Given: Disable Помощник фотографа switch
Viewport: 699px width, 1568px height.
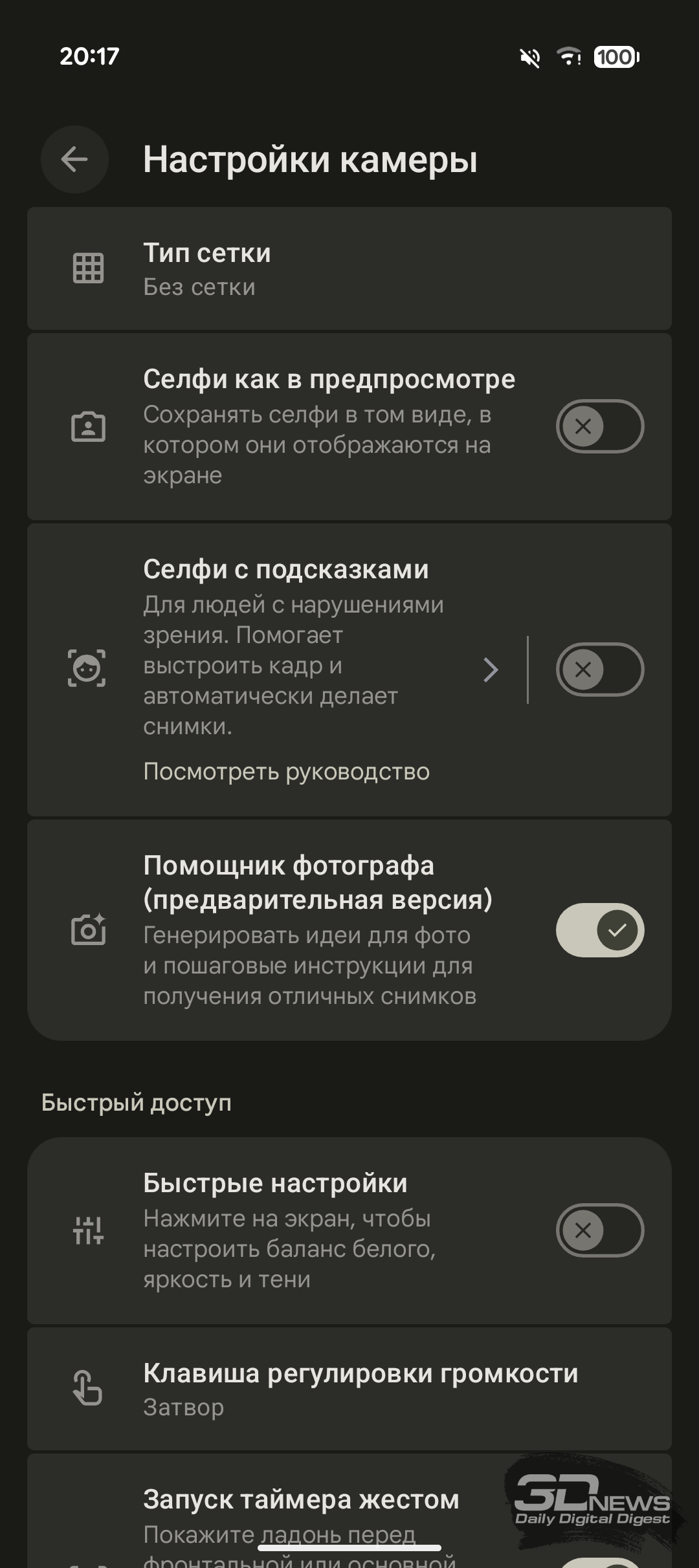Looking at the screenshot, I should [599, 930].
